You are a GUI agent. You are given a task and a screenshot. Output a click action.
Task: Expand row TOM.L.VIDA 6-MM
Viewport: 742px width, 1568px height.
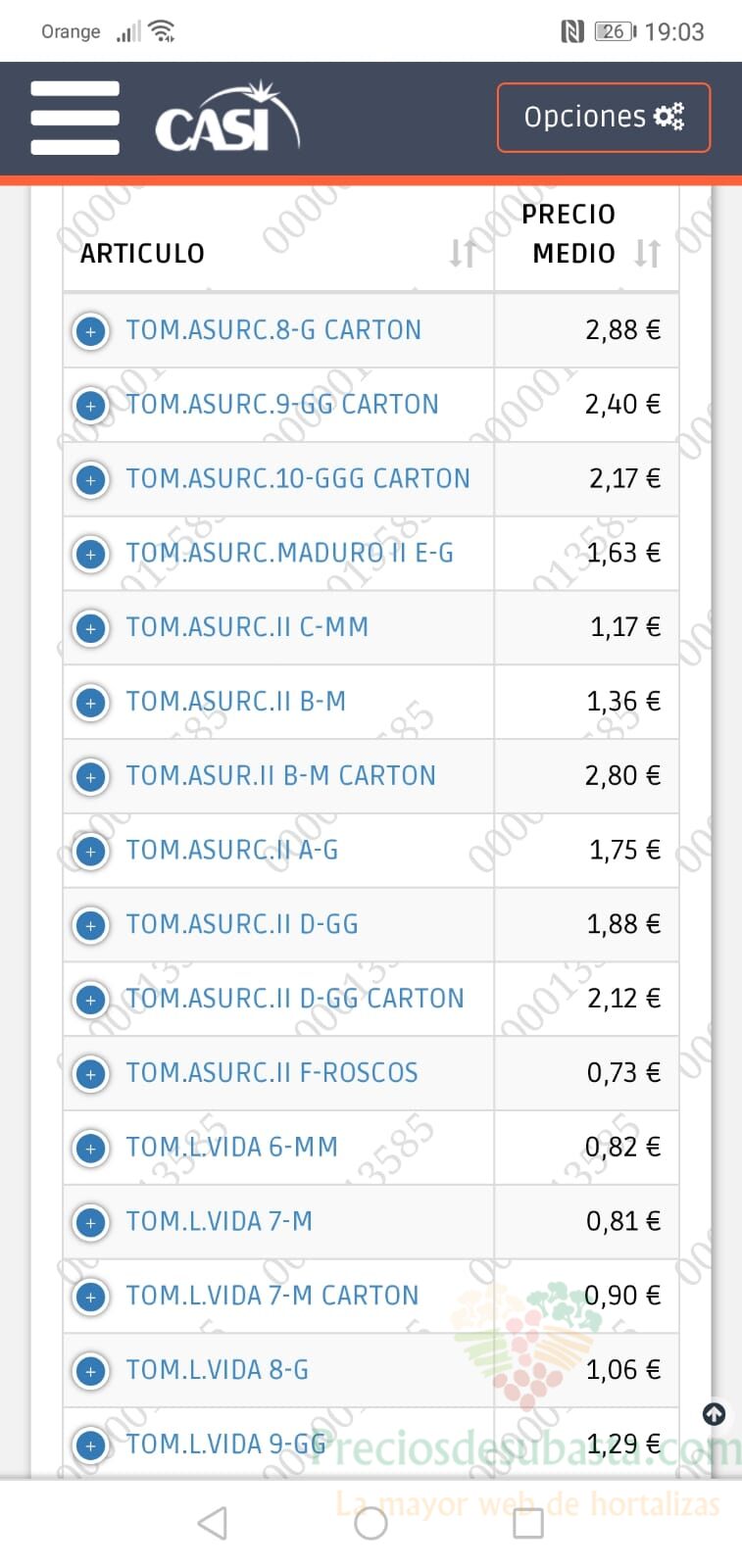point(91,1148)
